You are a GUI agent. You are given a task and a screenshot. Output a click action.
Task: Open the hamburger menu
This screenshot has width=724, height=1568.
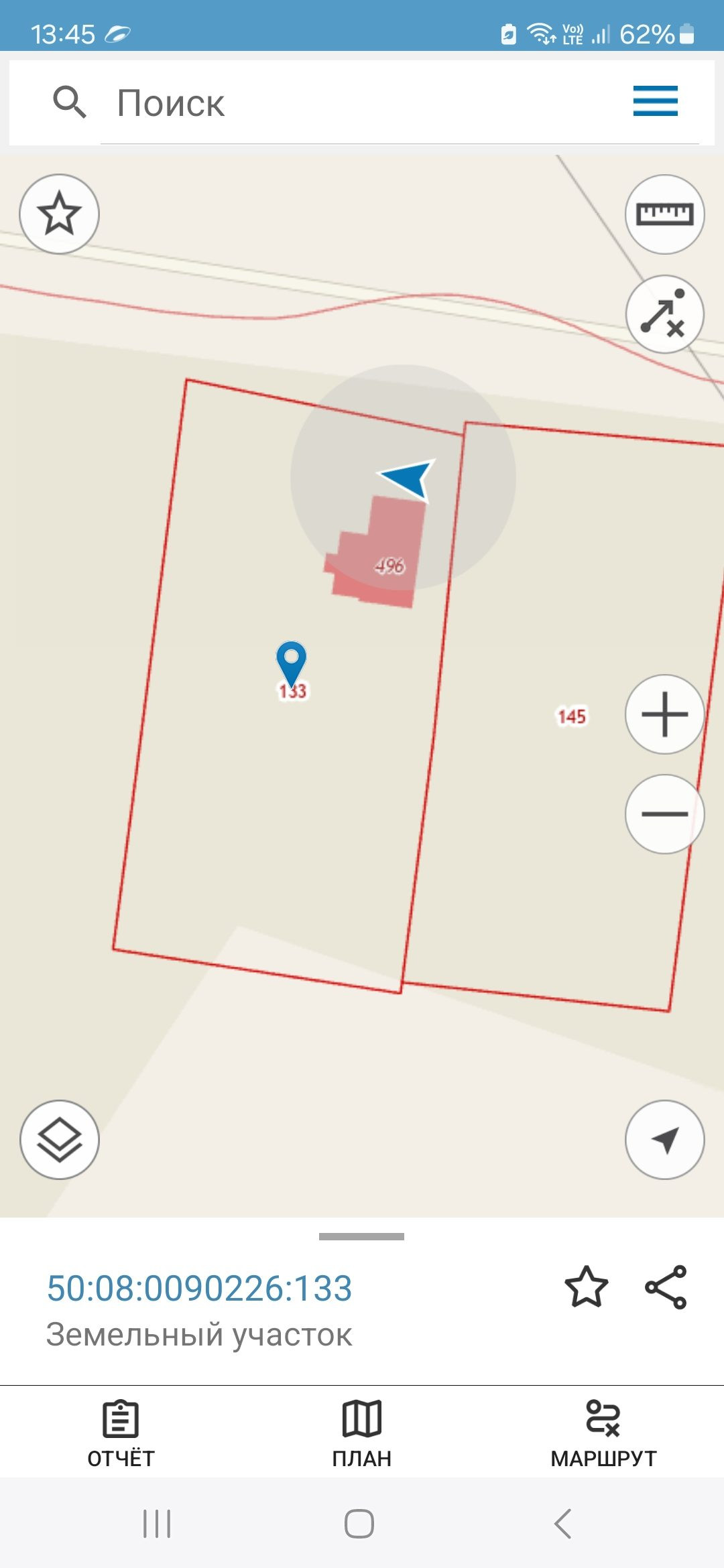tap(655, 101)
